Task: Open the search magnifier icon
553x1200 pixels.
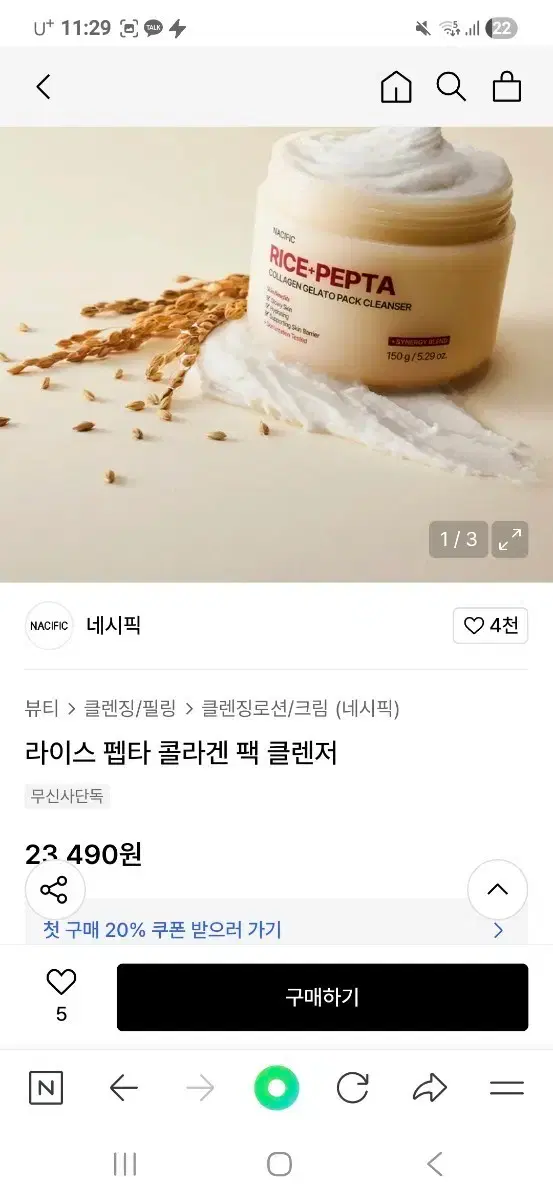Action: (x=451, y=87)
